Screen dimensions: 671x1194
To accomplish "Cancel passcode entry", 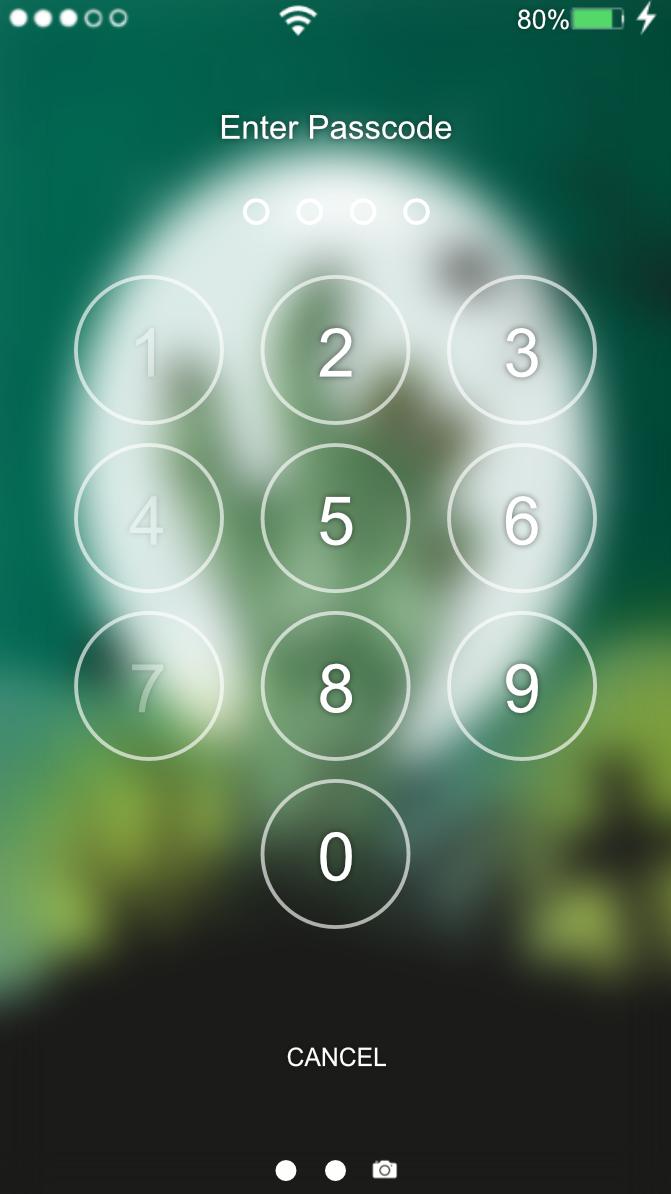I will pyautogui.click(x=336, y=1057).
